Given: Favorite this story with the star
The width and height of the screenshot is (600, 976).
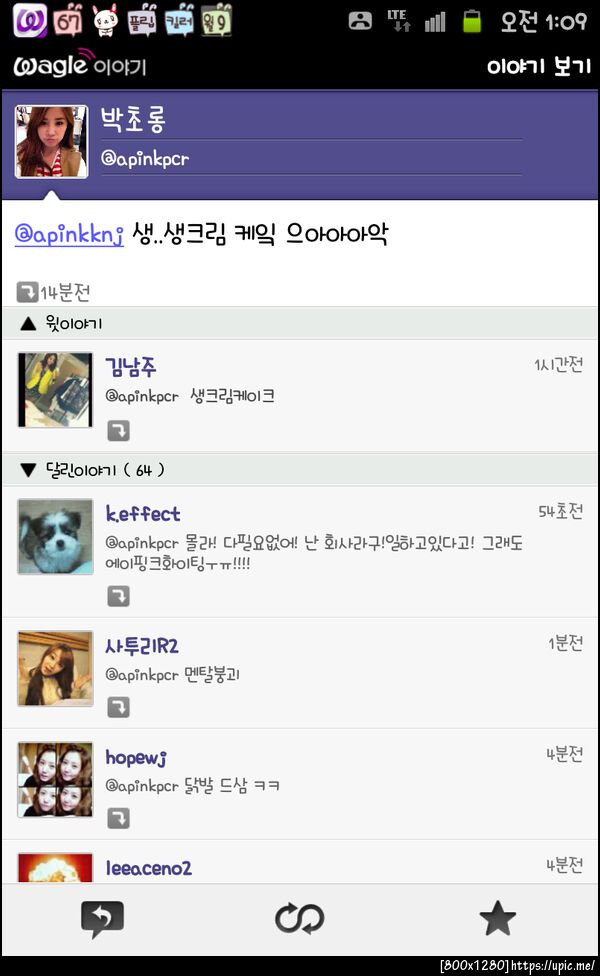Looking at the screenshot, I should (497, 918).
